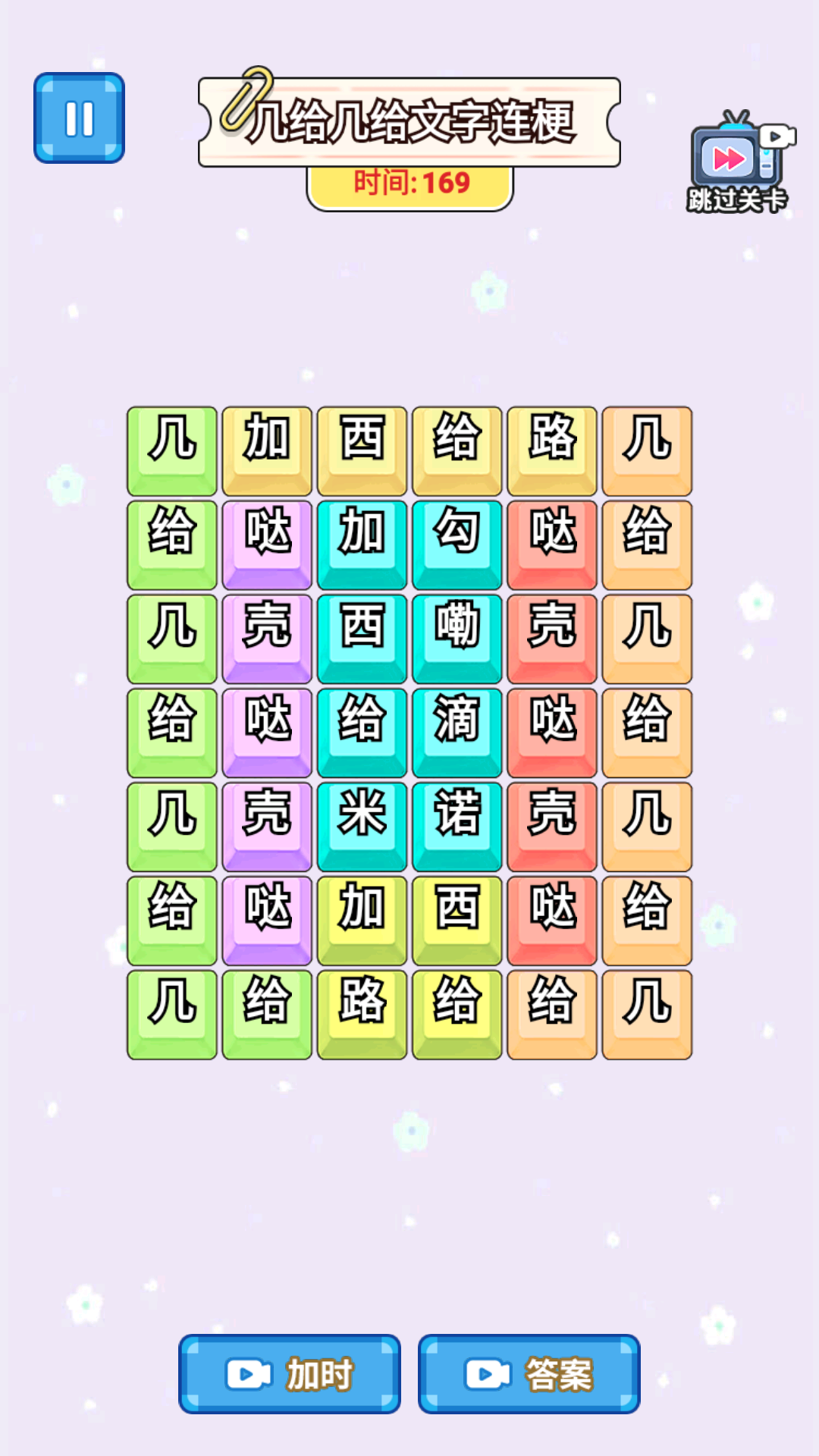Viewport: 819px width, 1456px height.
Task: Tap the 加时 add time button
Action: (x=288, y=1374)
